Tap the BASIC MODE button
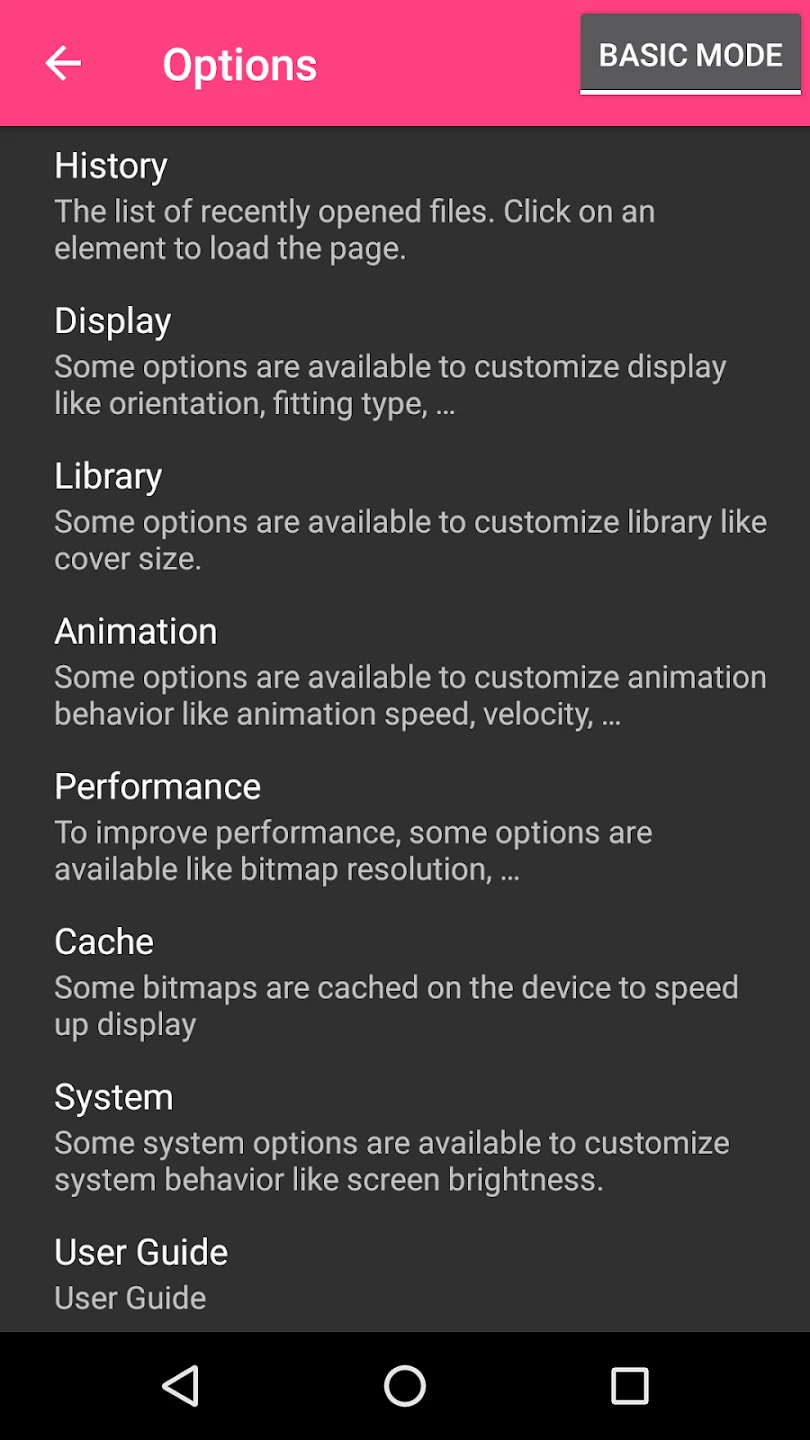 690,55
